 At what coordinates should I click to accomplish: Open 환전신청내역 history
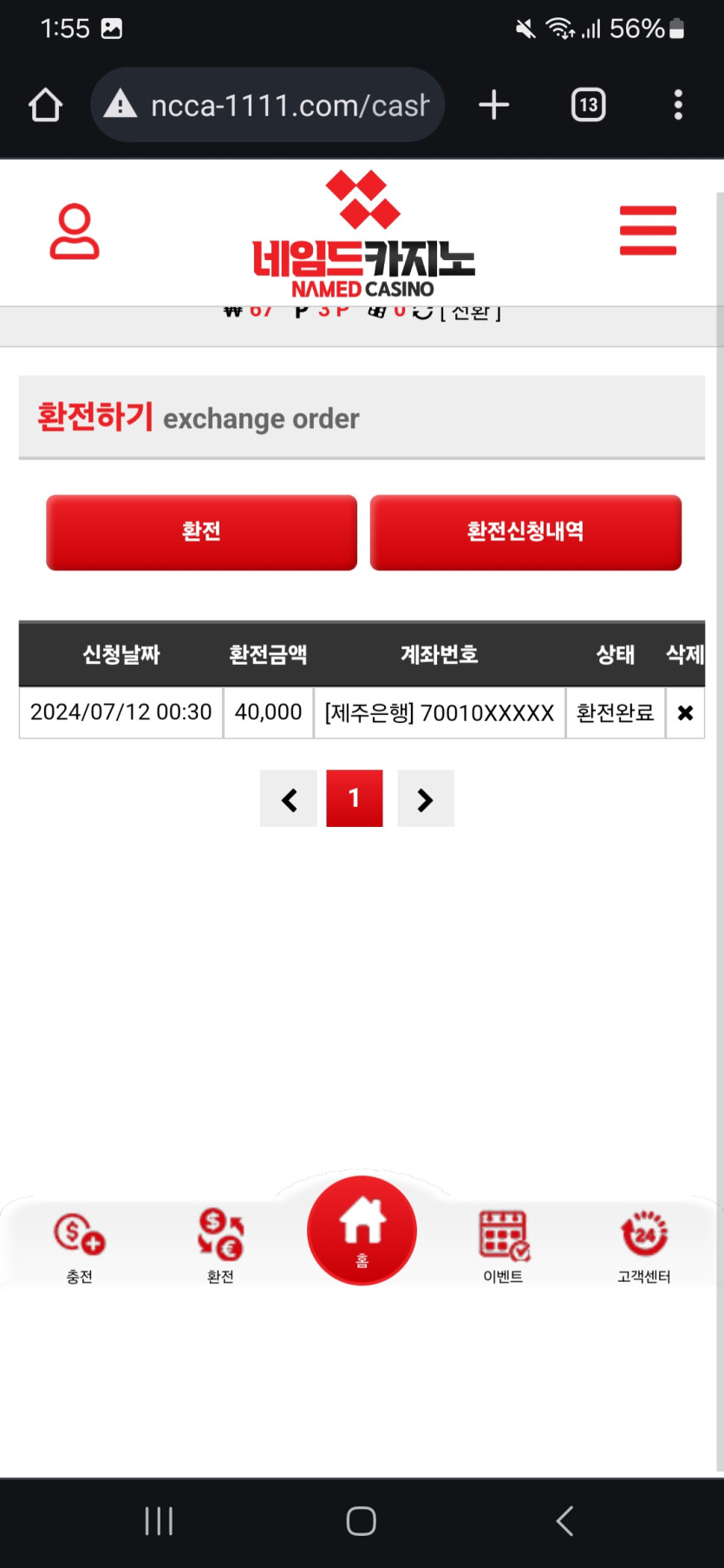click(525, 531)
